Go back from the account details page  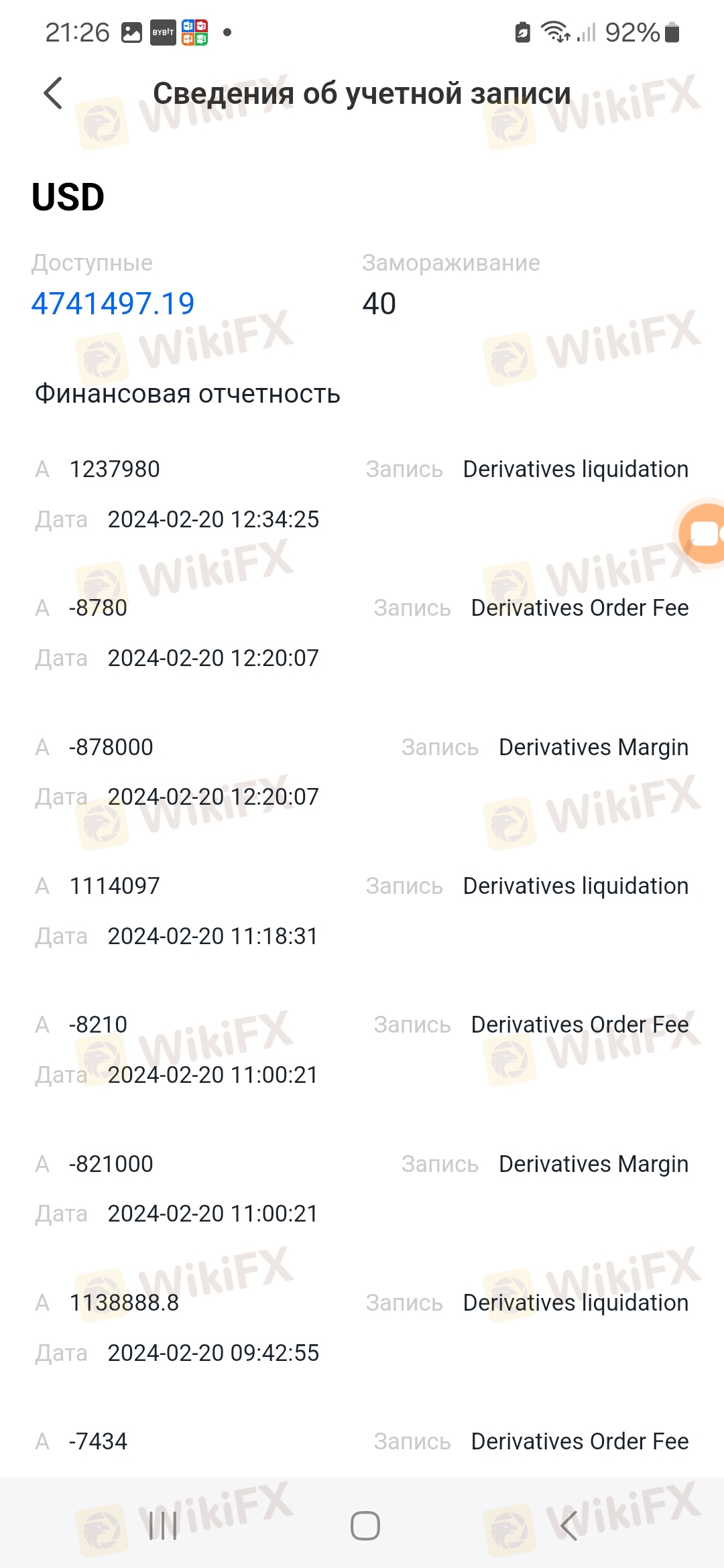coord(54,93)
